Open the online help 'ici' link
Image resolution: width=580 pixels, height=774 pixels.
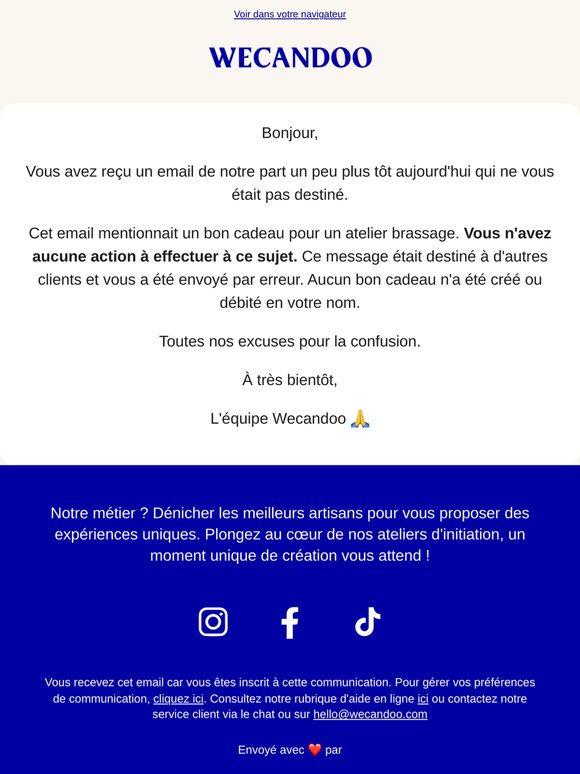point(423,699)
